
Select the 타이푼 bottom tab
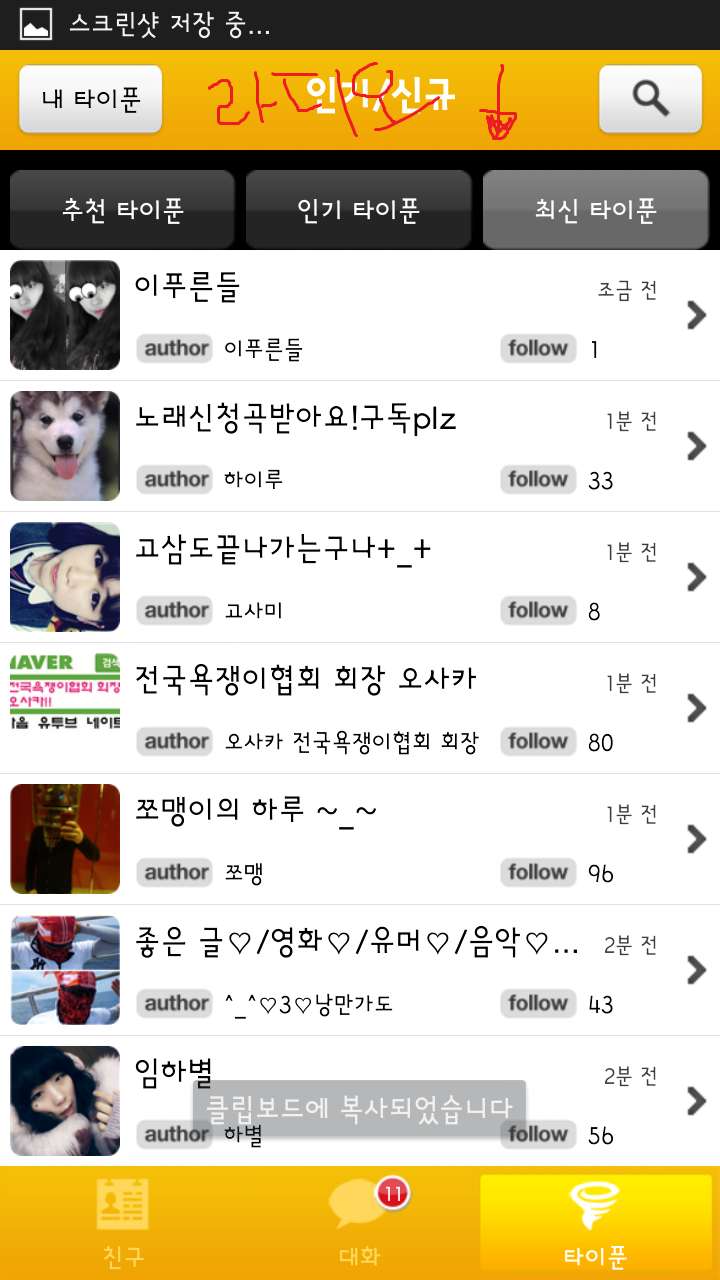click(595, 1222)
